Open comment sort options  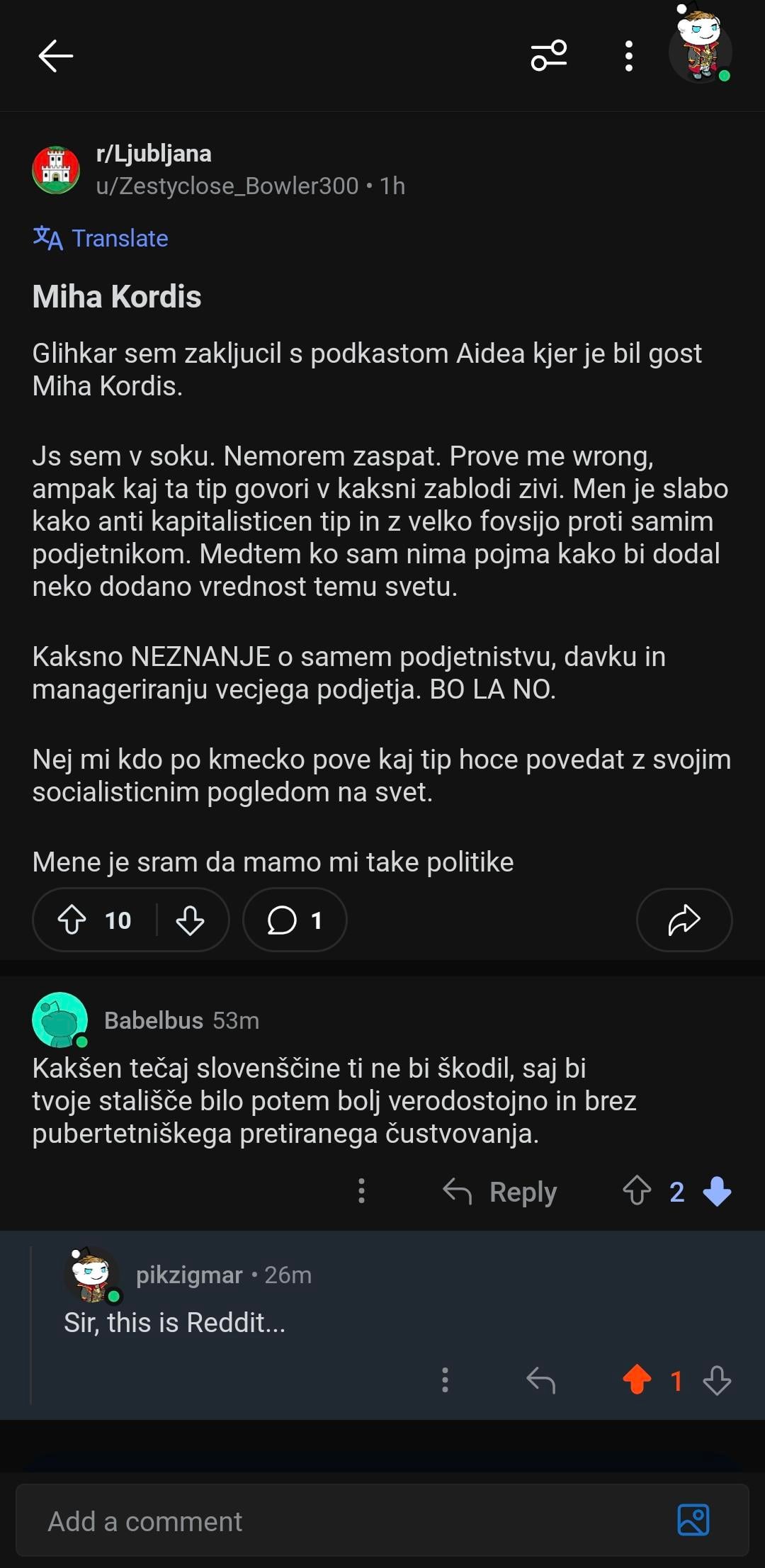pyautogui.click(x=549, y=56)
